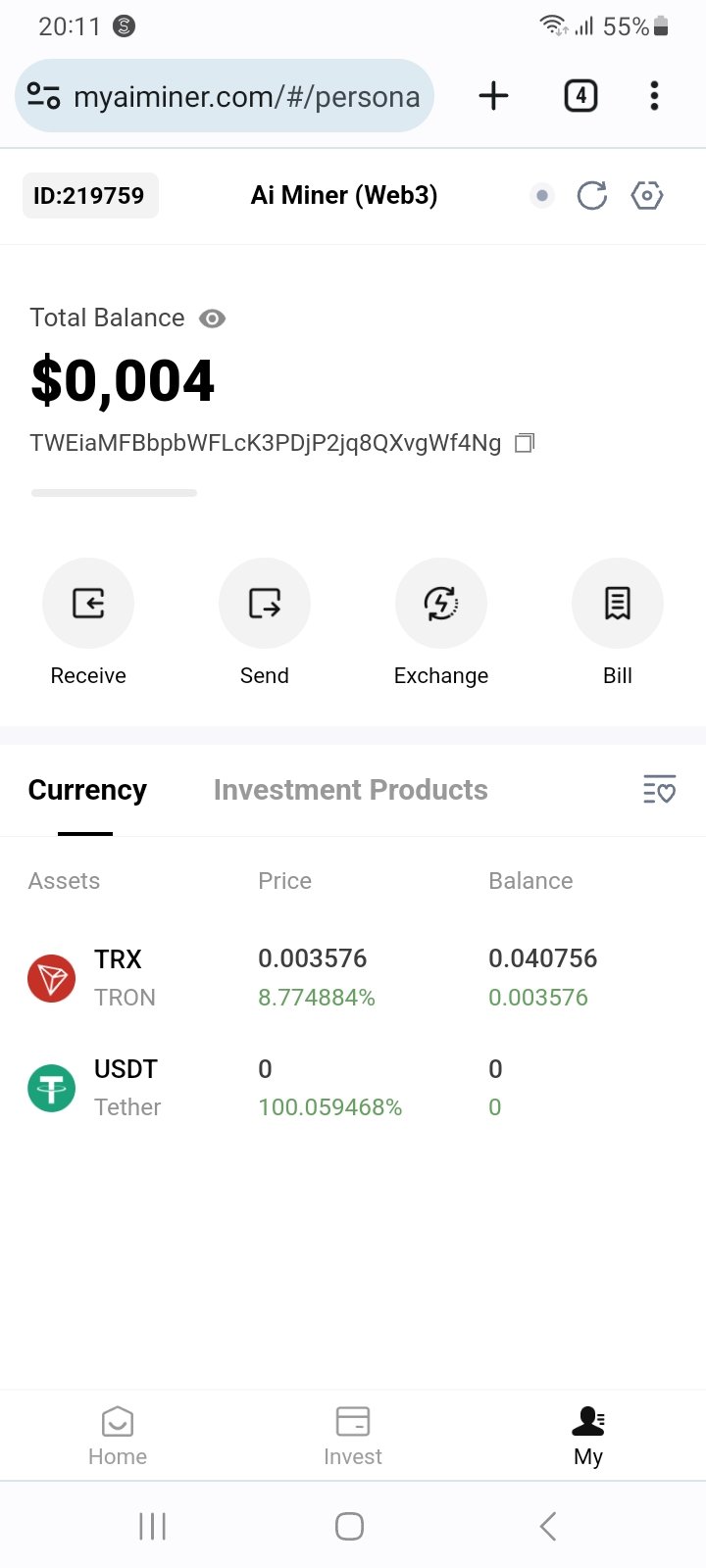
Task: Go to the Home tab
Action: (x=118, y=1437)
